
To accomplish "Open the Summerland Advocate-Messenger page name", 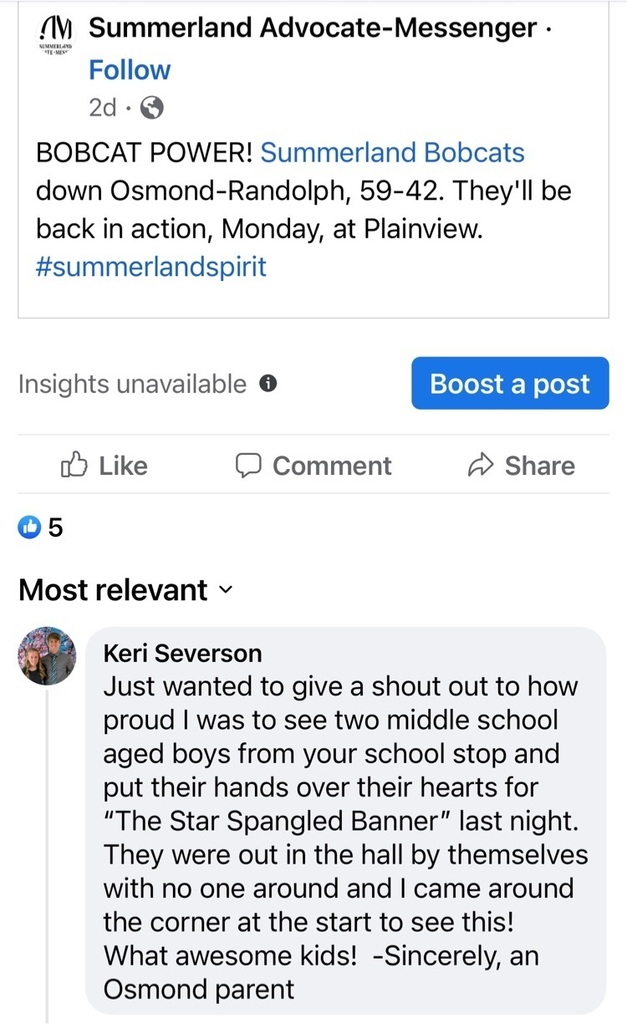I will (x=313, y=27).
